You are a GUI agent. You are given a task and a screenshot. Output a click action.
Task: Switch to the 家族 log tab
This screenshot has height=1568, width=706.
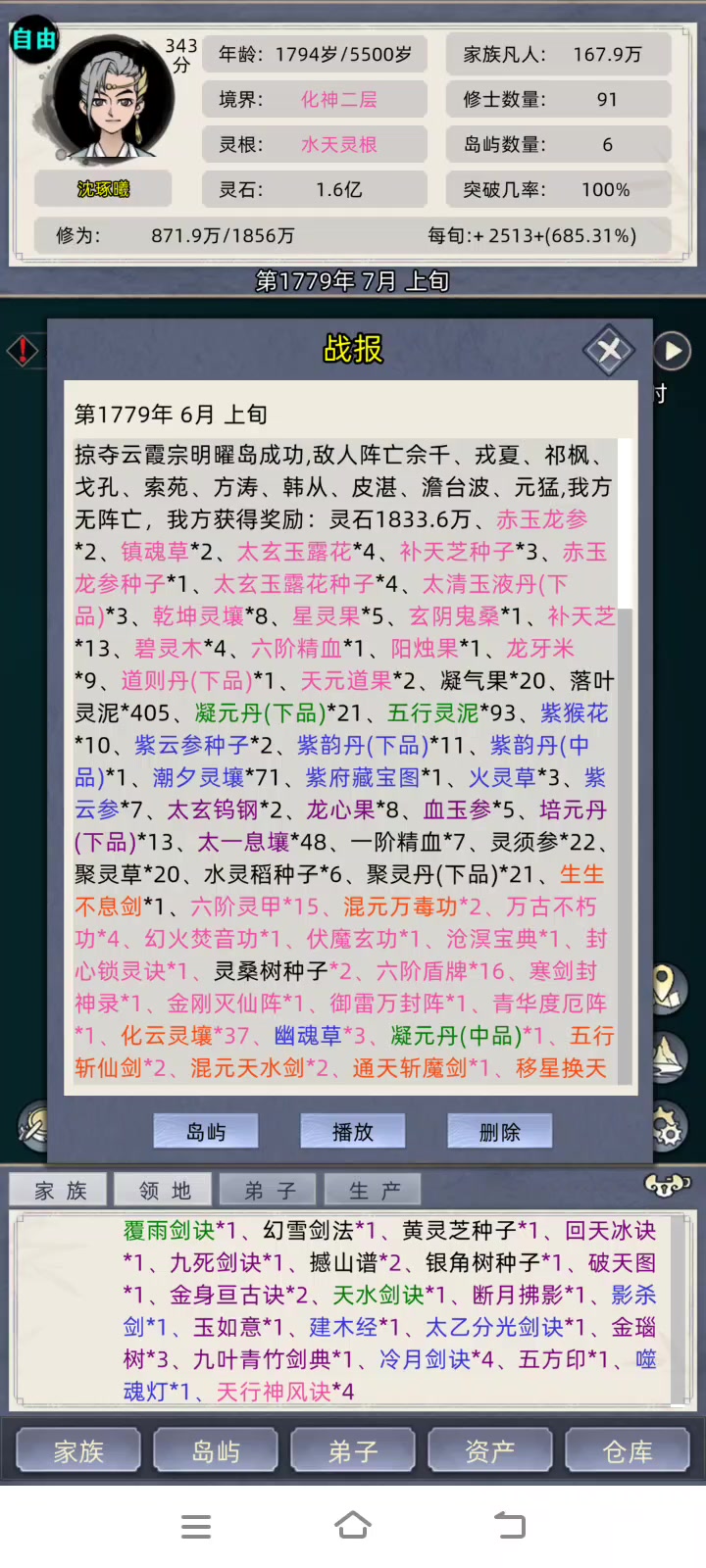coord(61,1190)
